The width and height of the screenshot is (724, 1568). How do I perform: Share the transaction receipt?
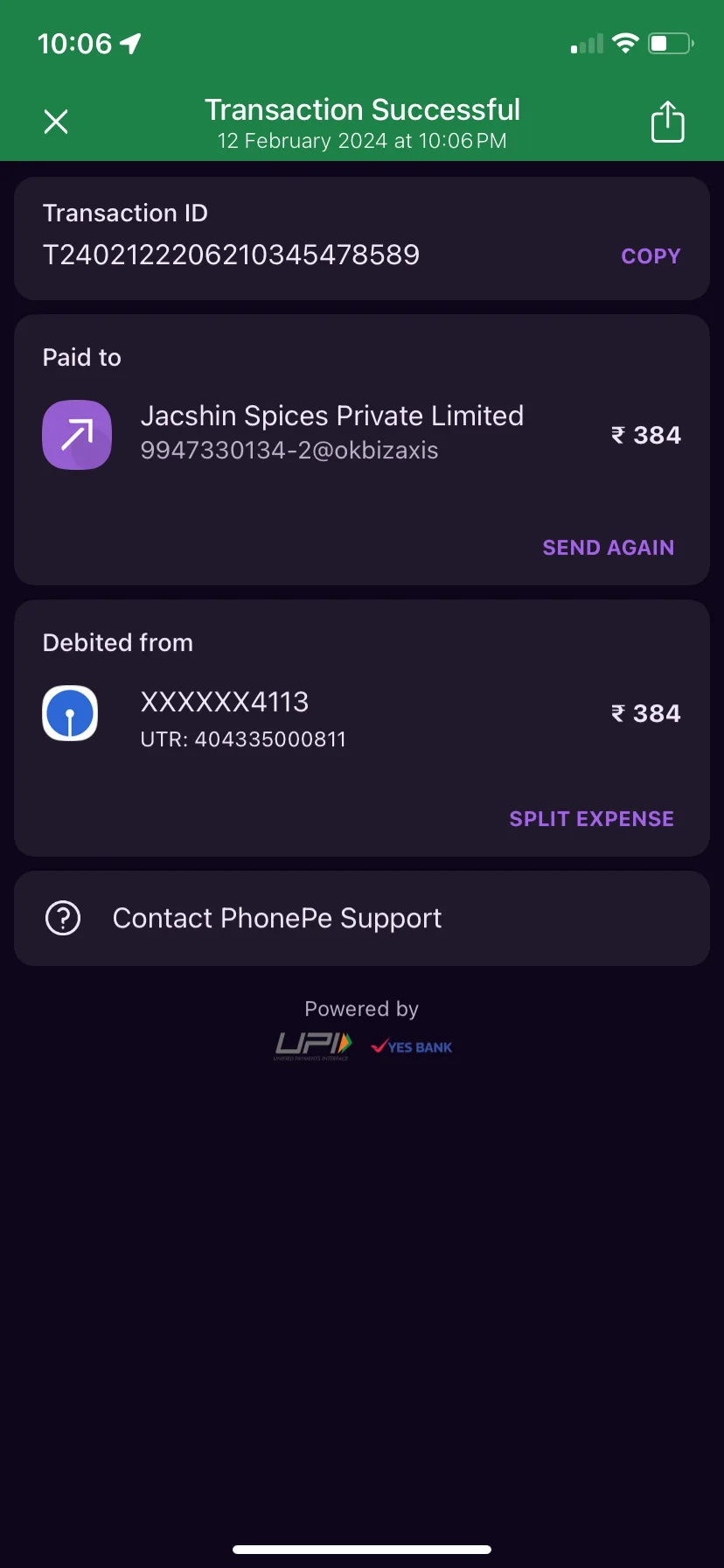pyautogui.click(x=667, y=122)
